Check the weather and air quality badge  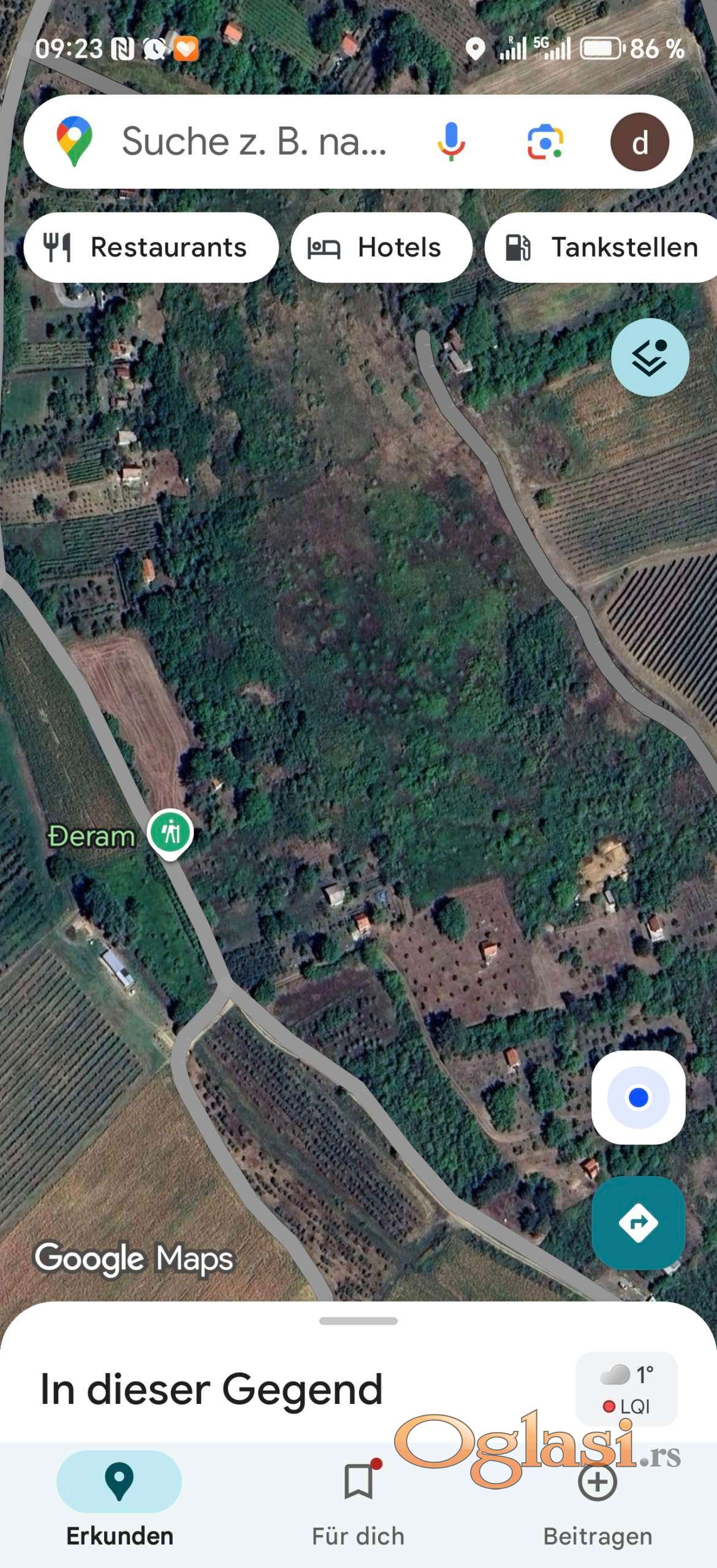(x=626, y=1389)
